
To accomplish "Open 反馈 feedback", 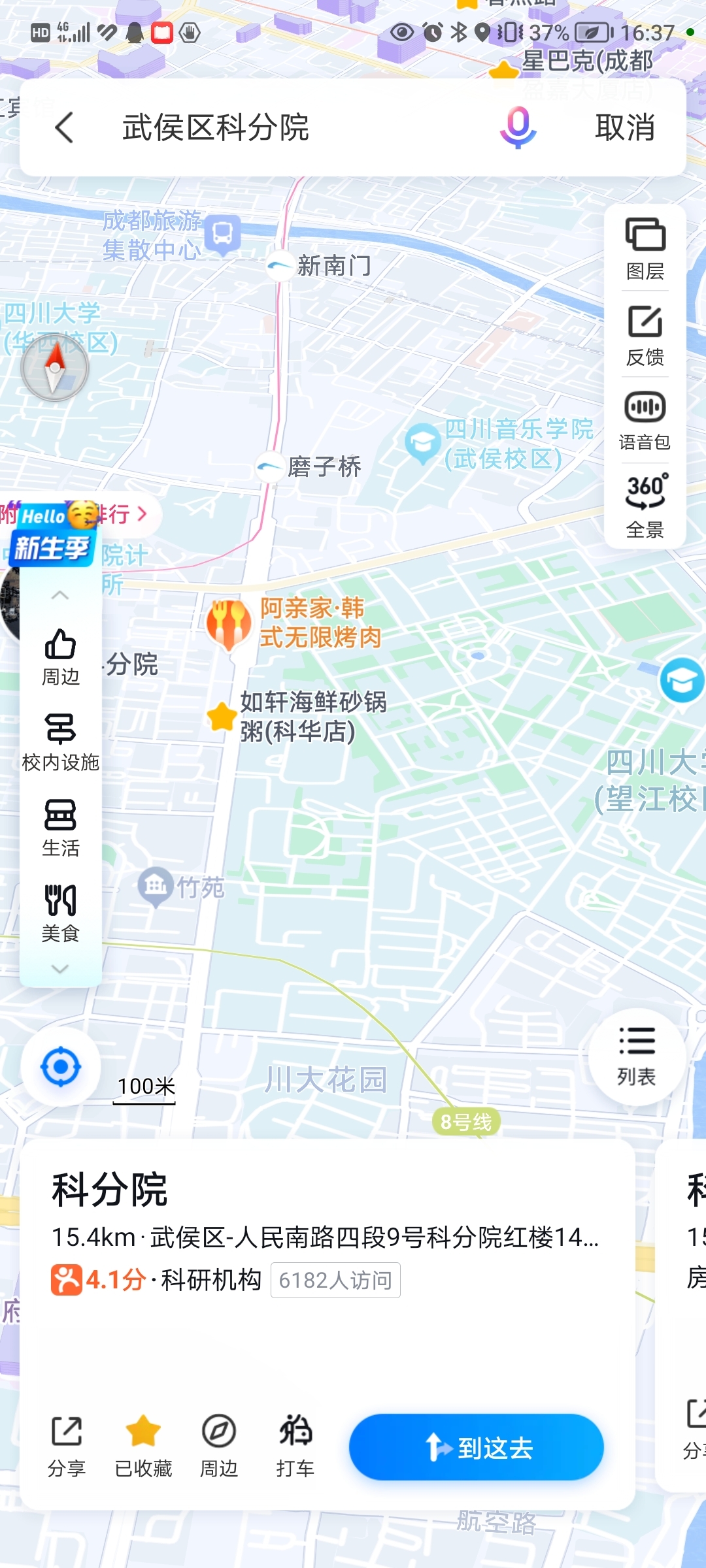I will pos(645,335).
